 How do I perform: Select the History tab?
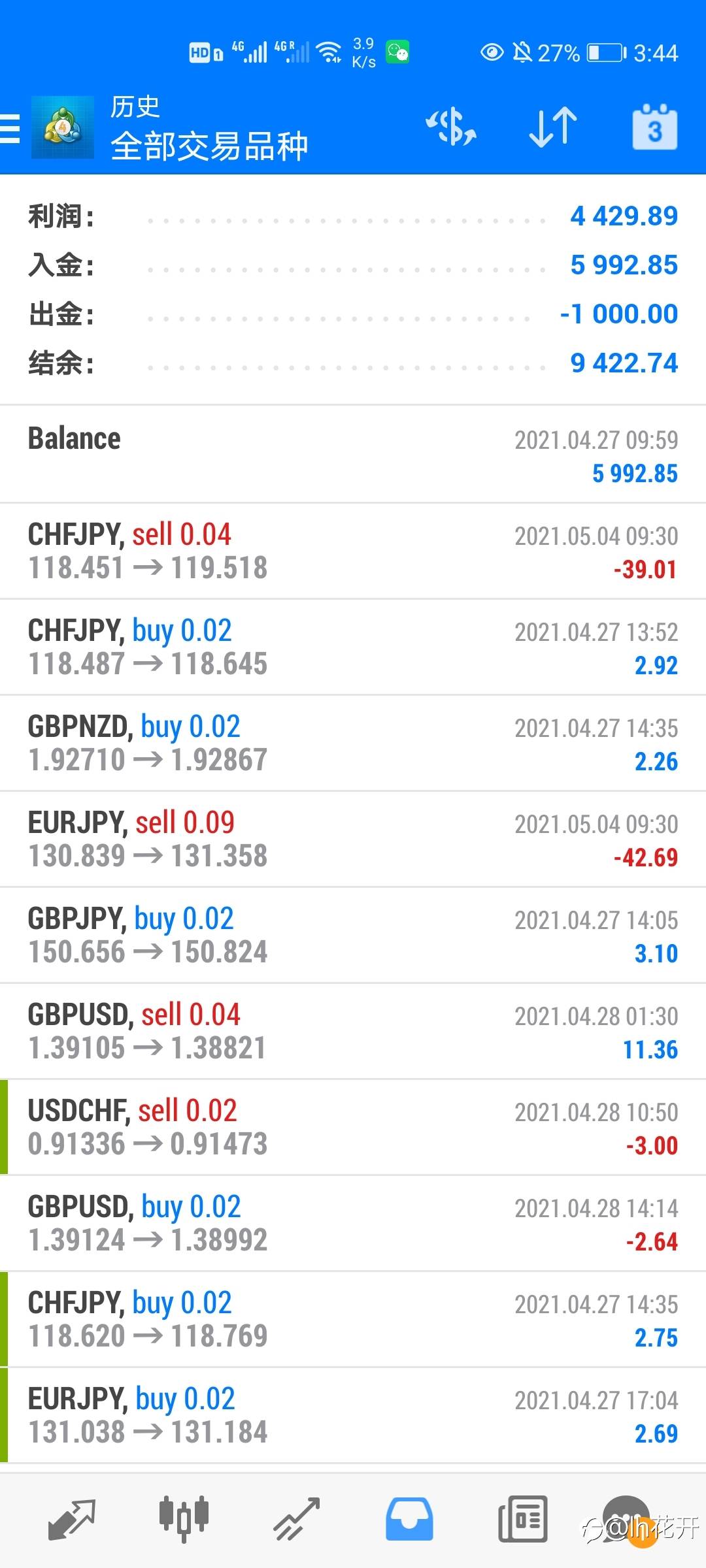point(409,1519)
